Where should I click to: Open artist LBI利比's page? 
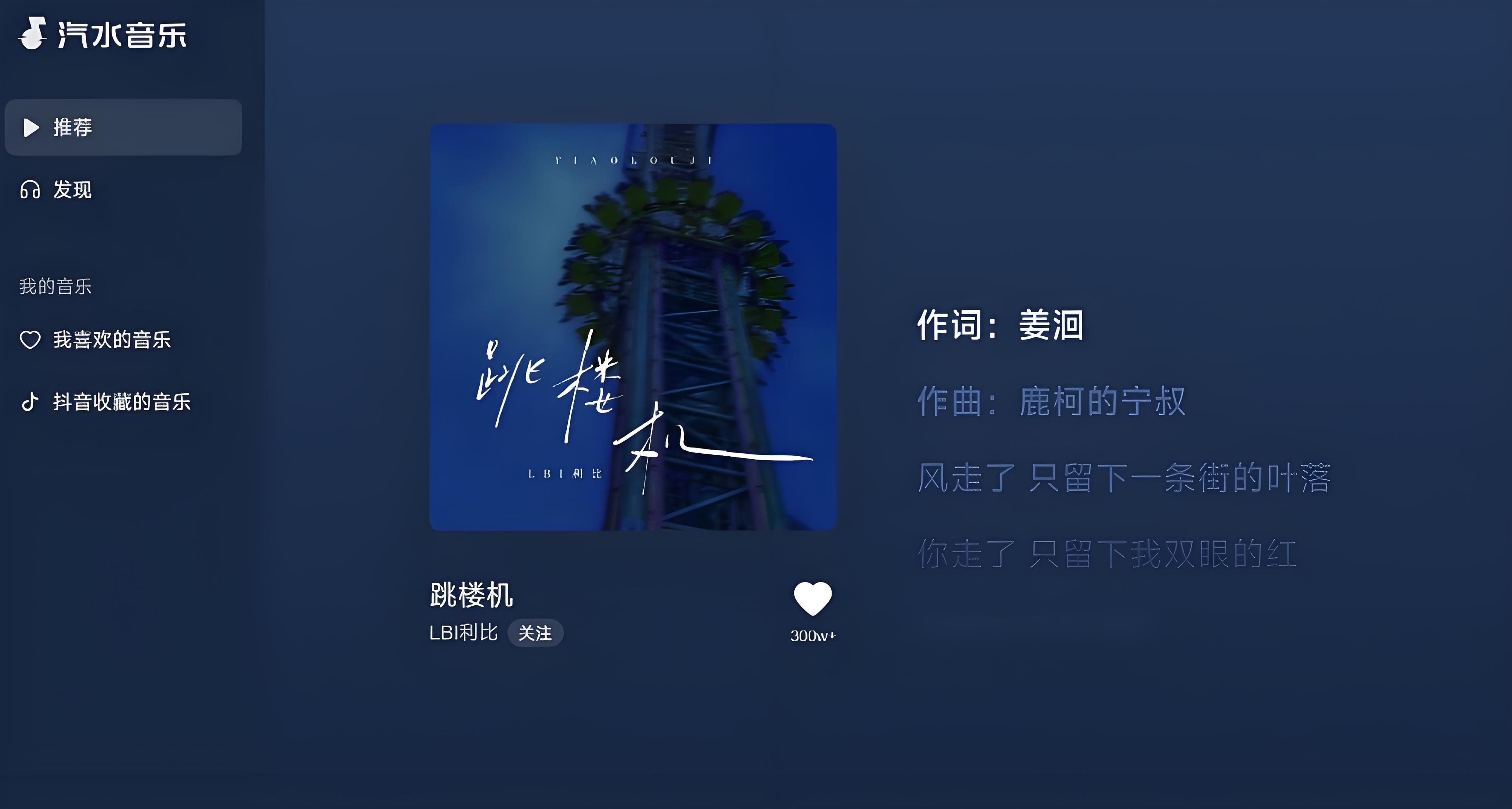[x=463, y=633]
